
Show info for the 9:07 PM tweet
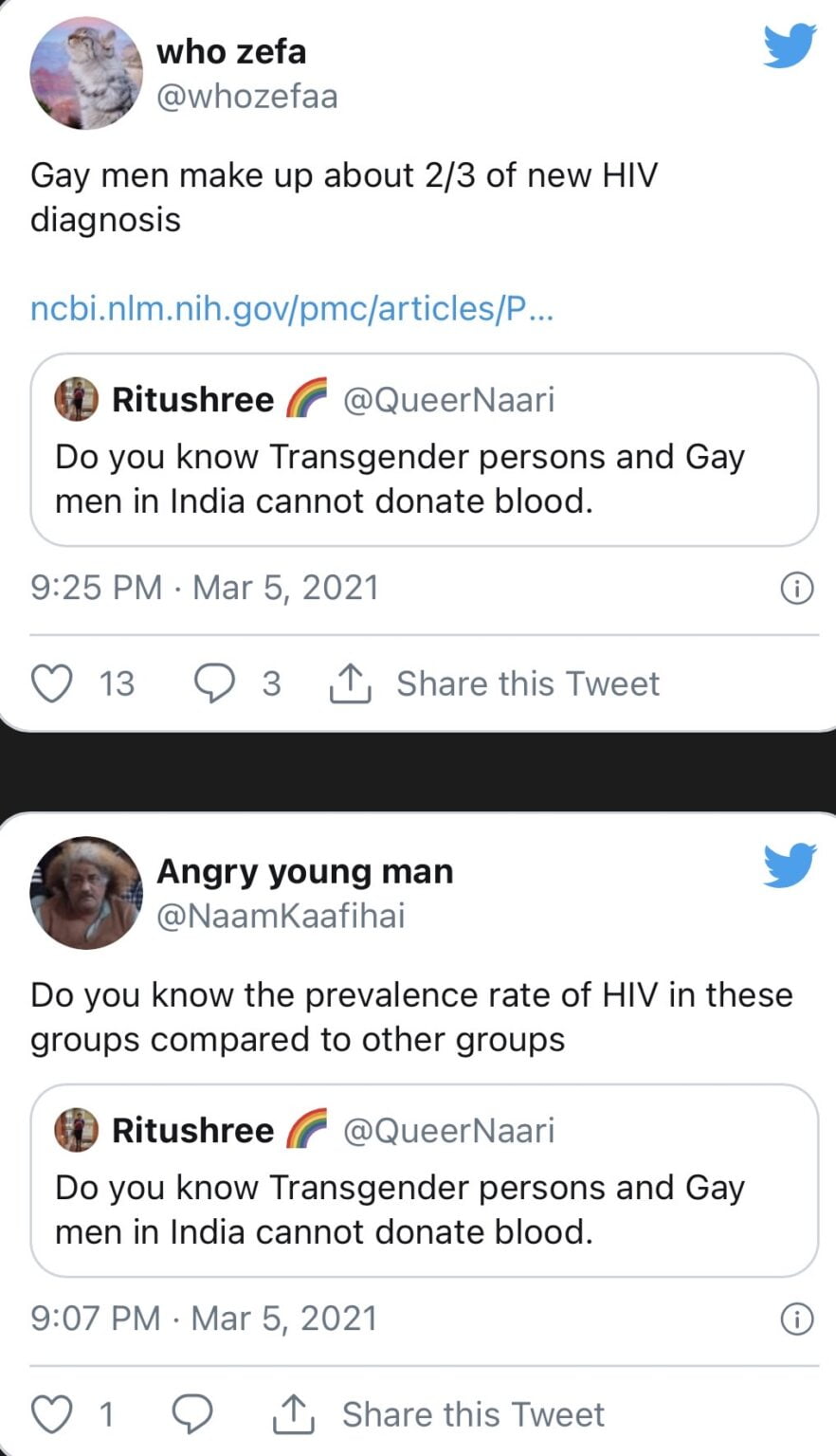796,1319
